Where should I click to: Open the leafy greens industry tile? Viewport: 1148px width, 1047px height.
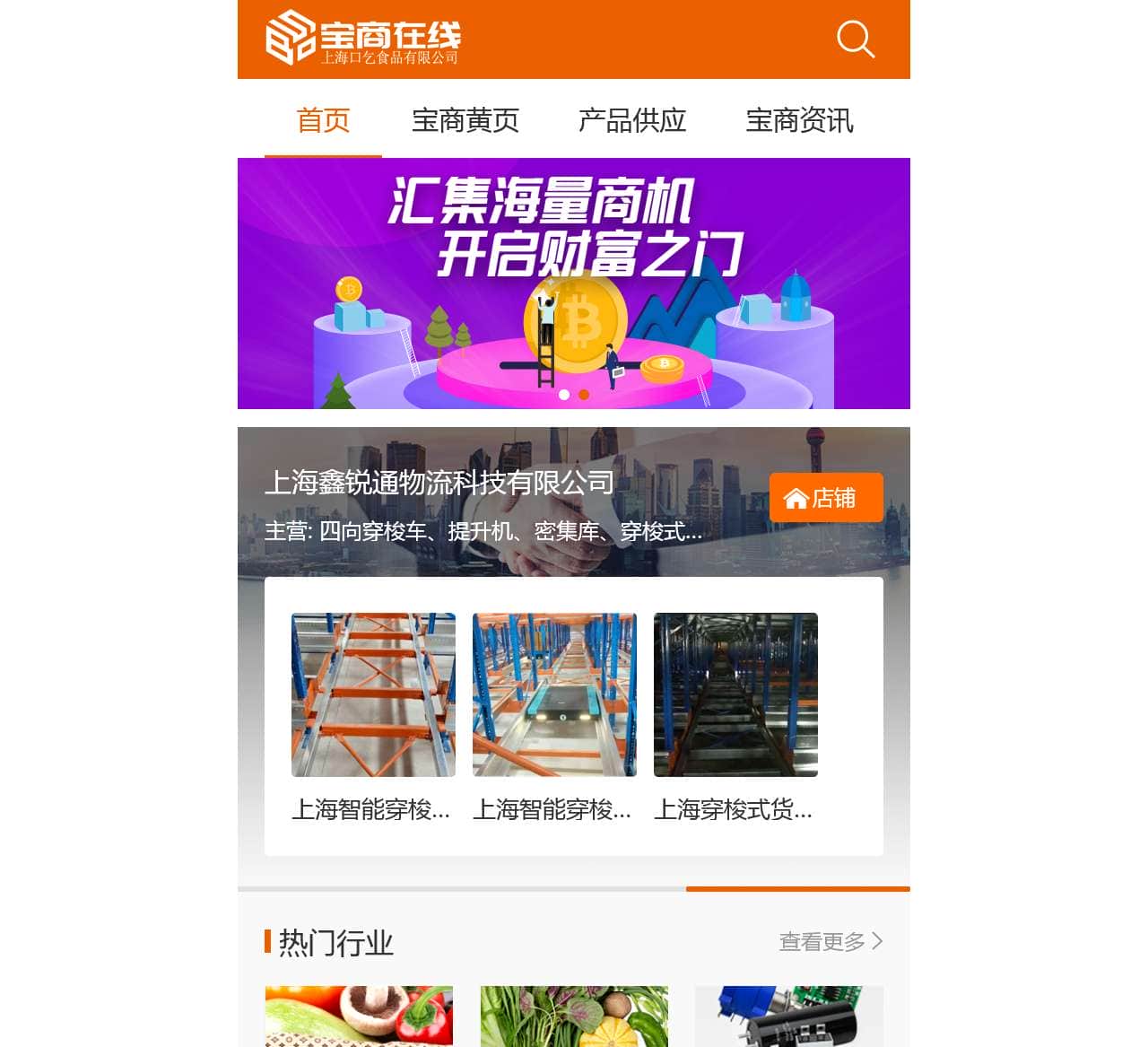pos(574,1016)
